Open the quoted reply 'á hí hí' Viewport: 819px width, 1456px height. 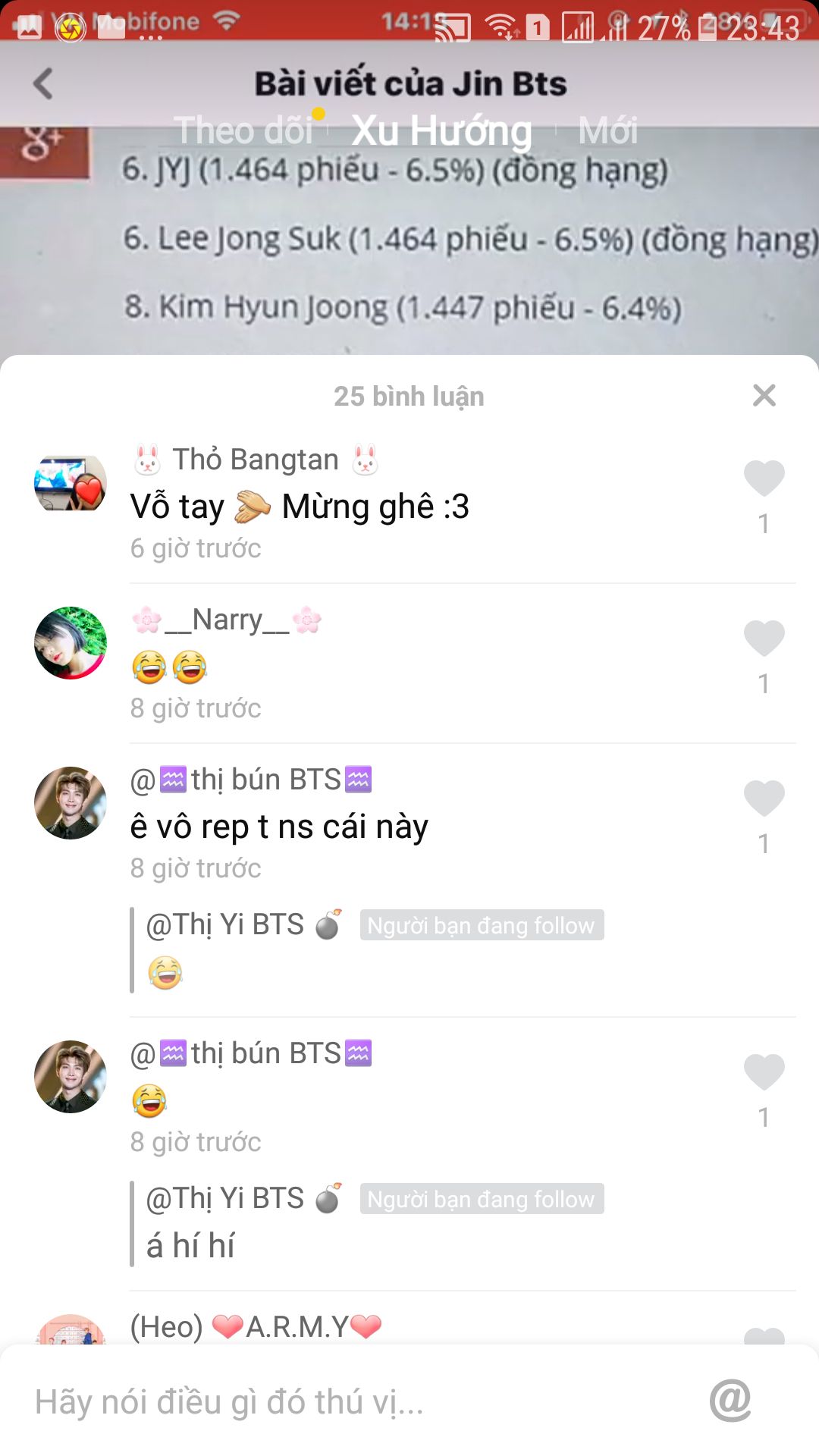[191, 1246]
